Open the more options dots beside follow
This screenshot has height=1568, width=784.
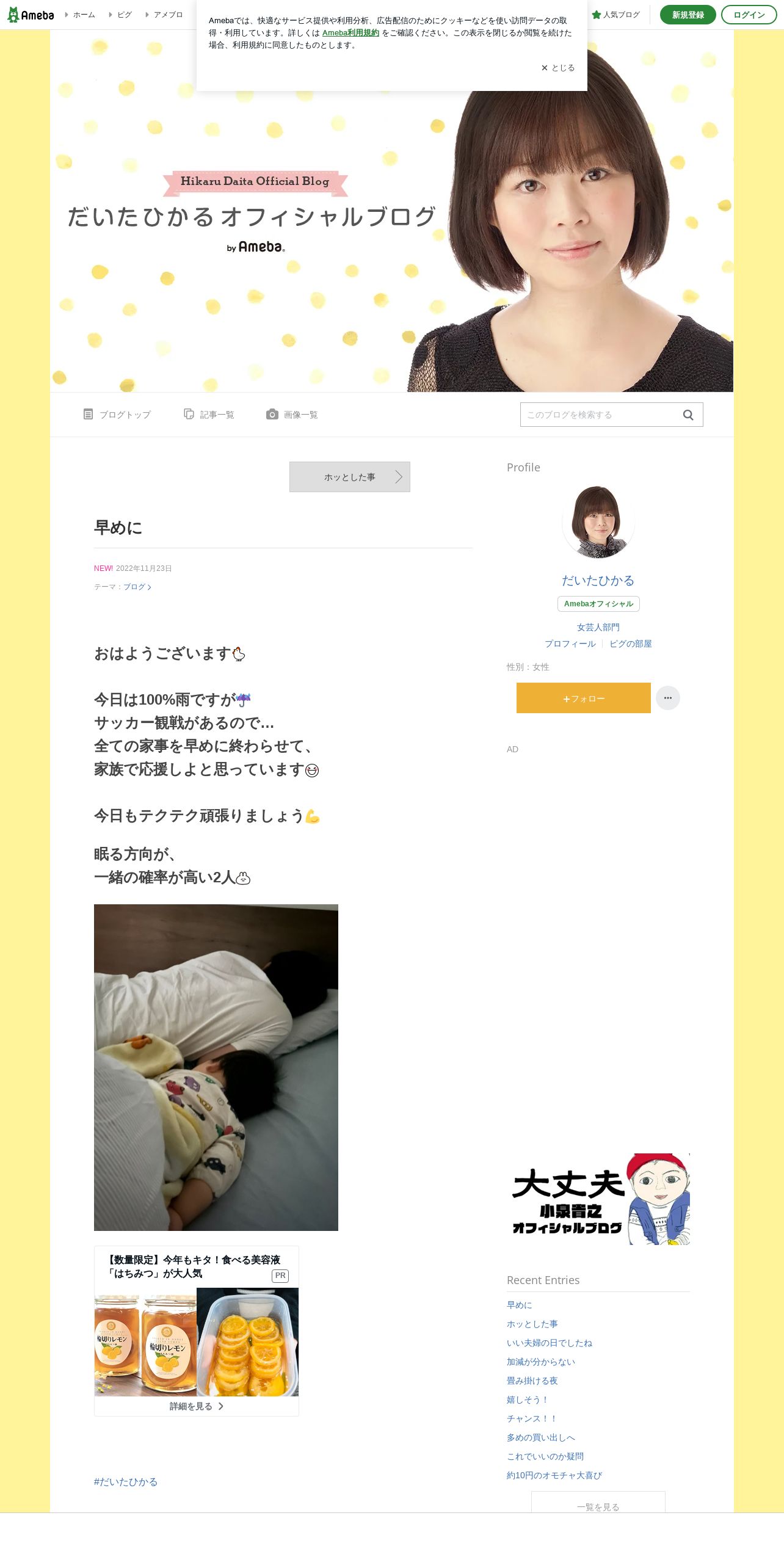tap(668, 698)
